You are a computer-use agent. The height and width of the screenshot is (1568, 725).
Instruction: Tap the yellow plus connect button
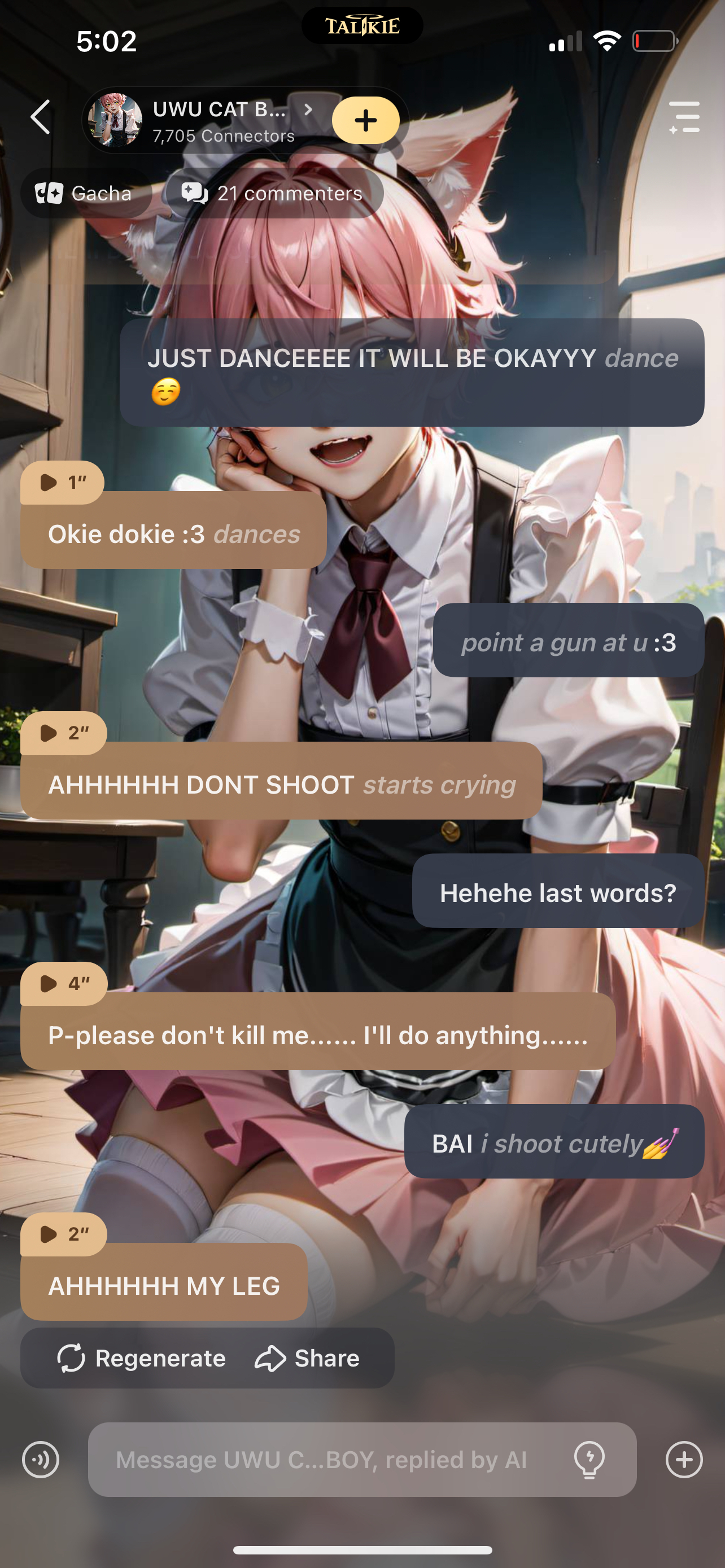(x=365, y=121)
